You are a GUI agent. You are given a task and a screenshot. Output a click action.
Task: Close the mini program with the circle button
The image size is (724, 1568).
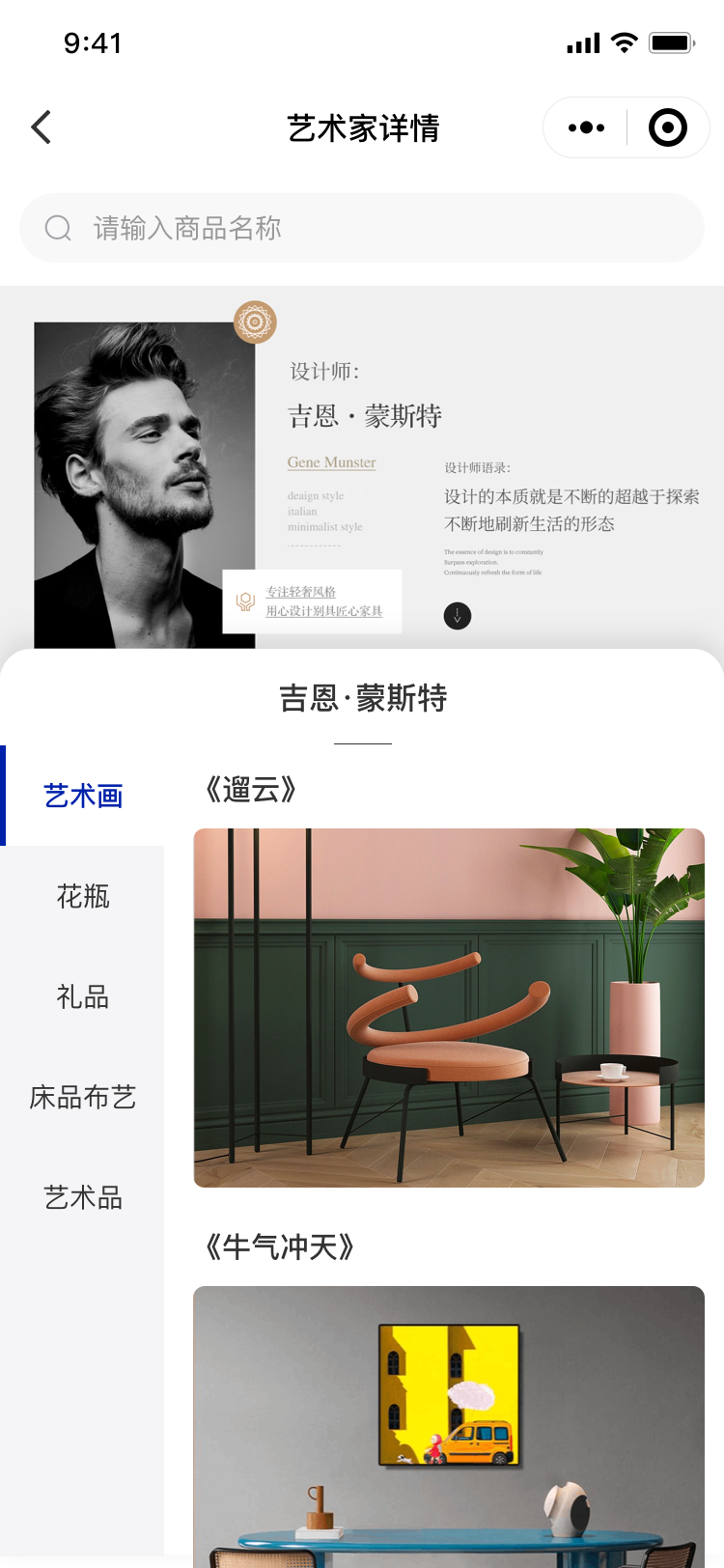click(x=667, y=127)
